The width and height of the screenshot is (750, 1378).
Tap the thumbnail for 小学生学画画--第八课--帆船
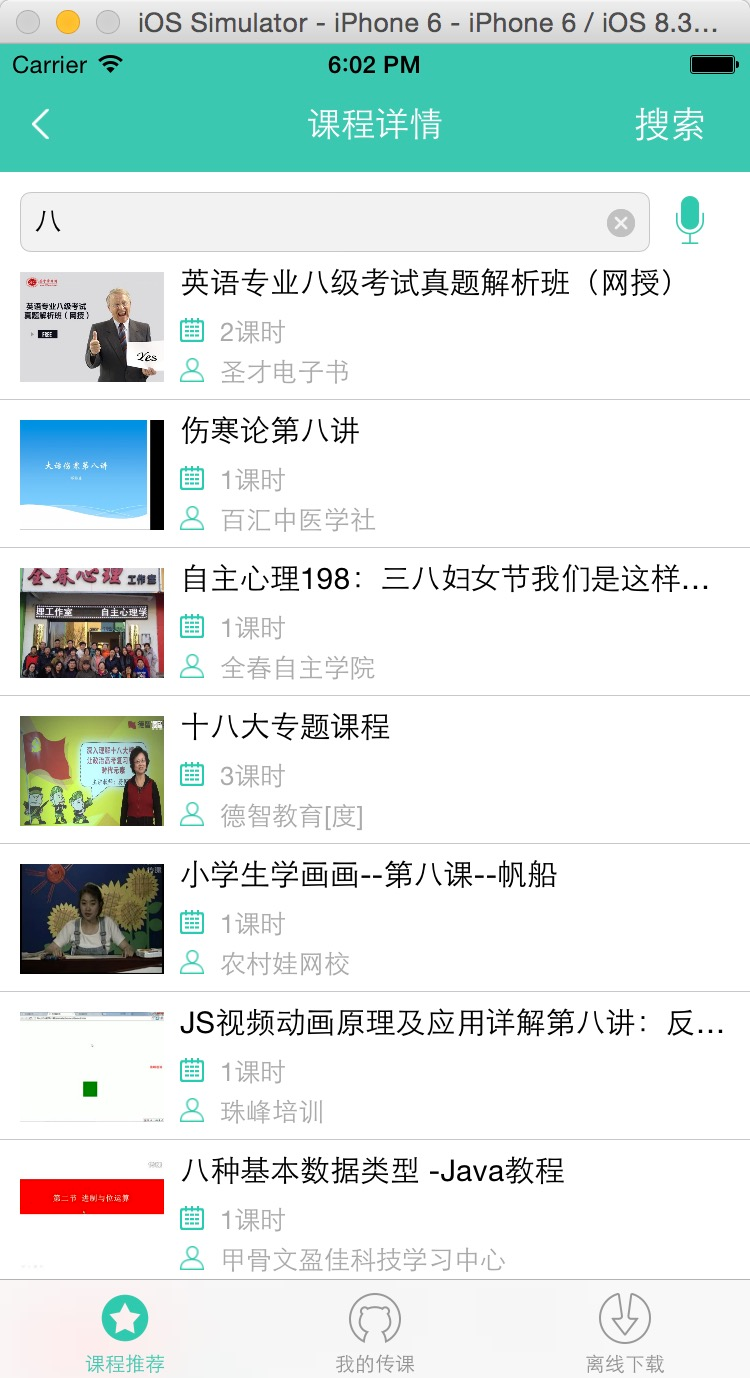[x=91, y=917]
